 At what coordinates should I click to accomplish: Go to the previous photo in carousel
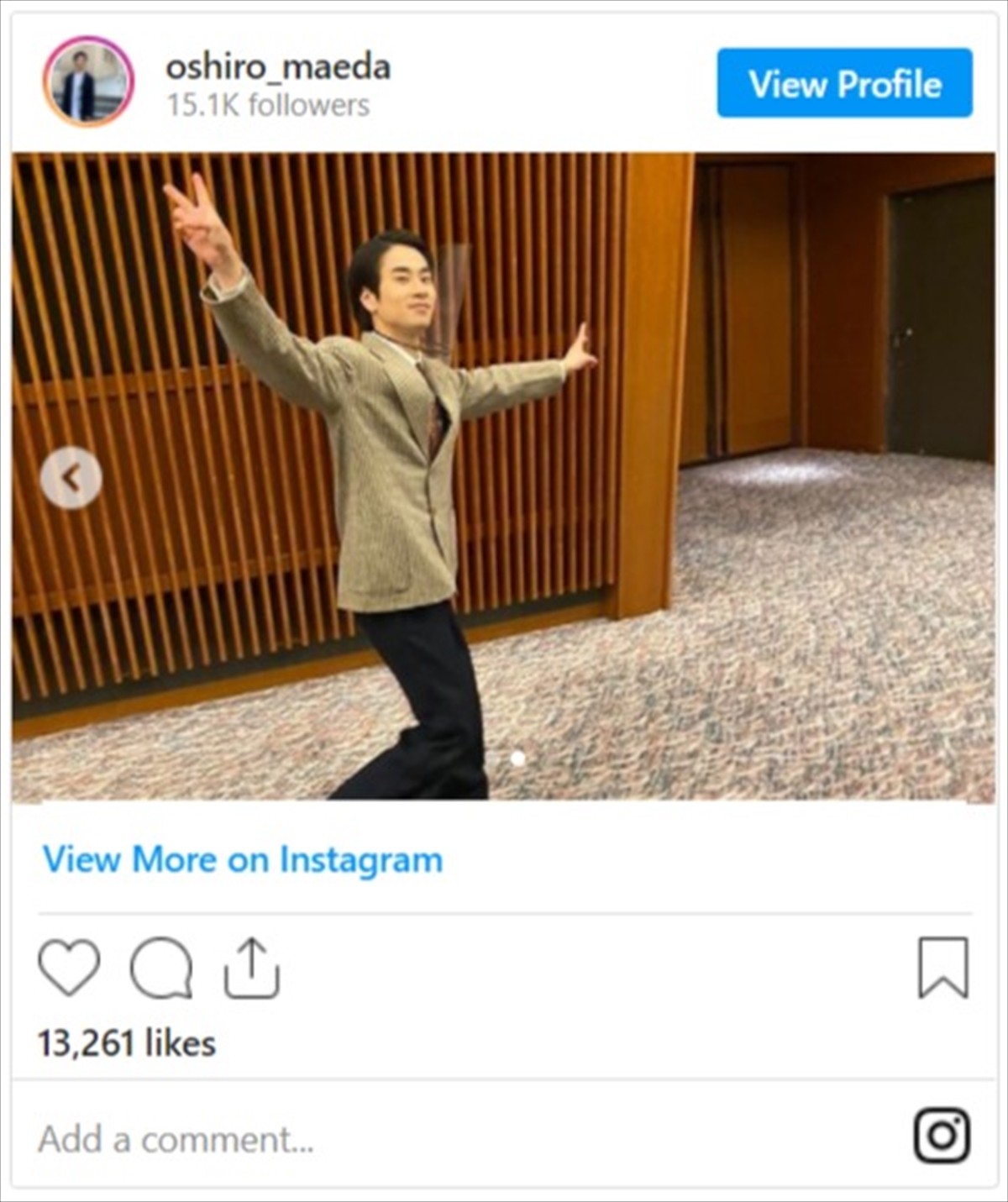click(71, 478)
